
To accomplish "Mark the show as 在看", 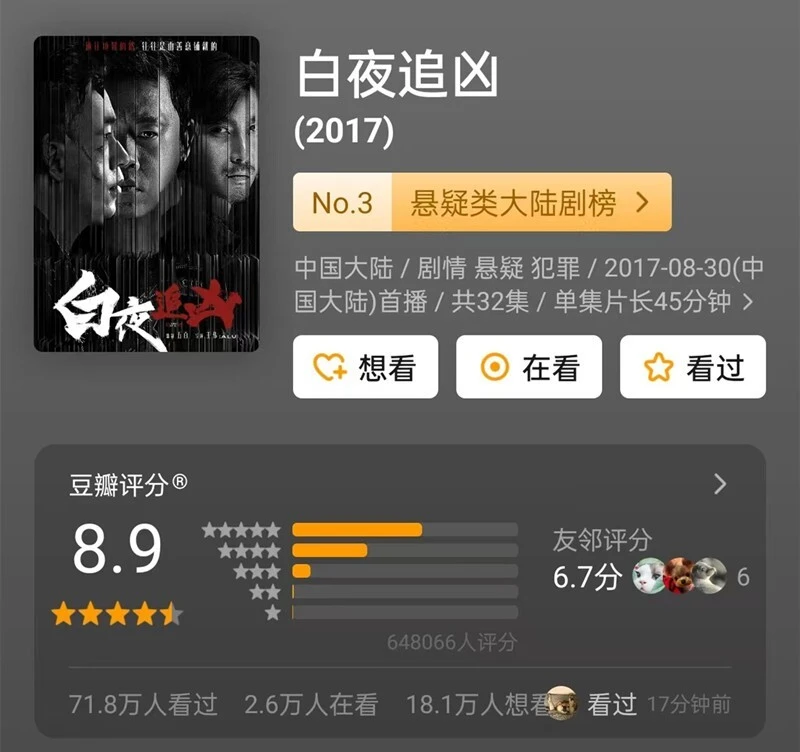I will tap(529, 367).
